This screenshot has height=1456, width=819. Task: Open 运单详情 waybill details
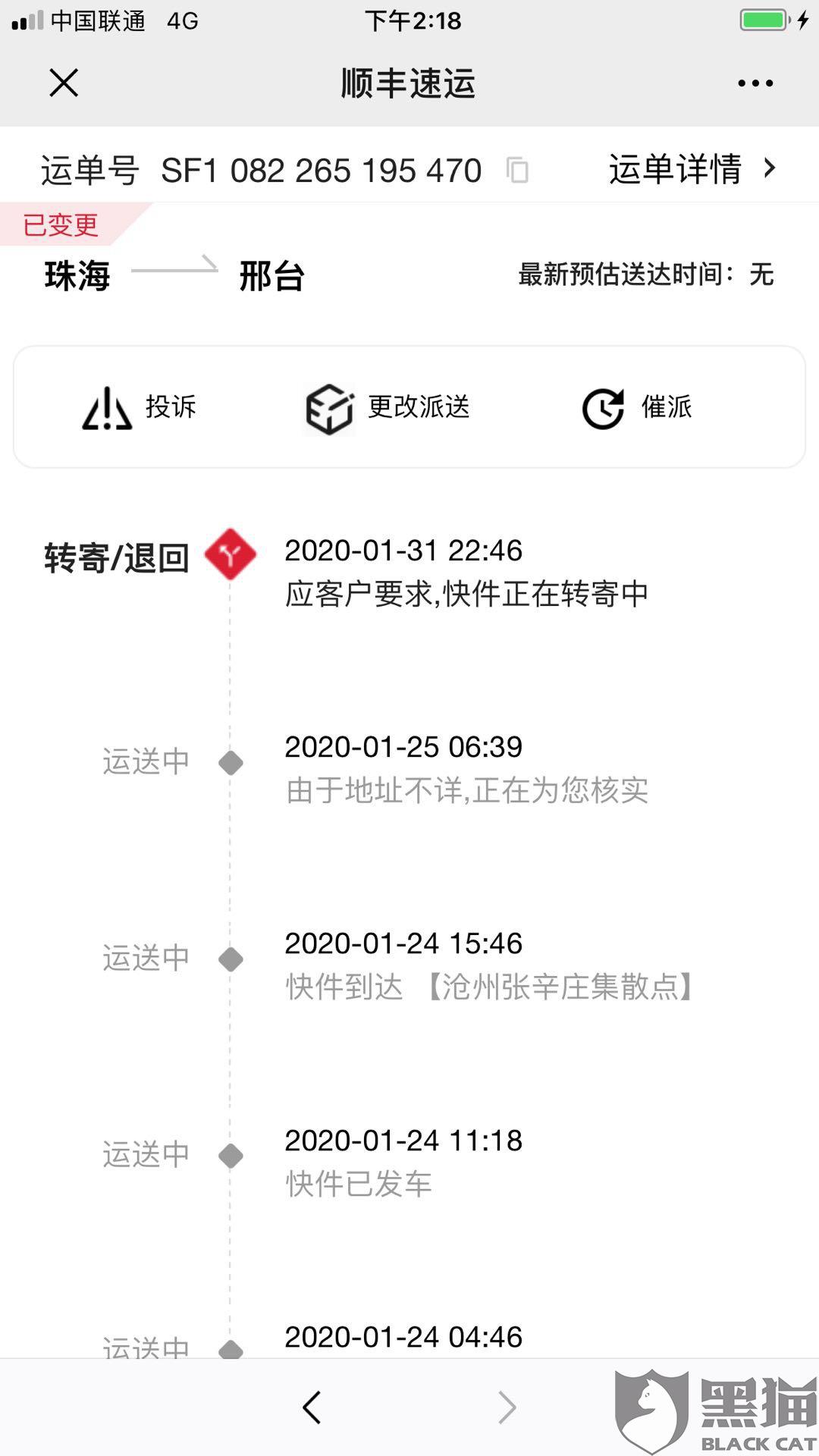(x=691, y=168)
